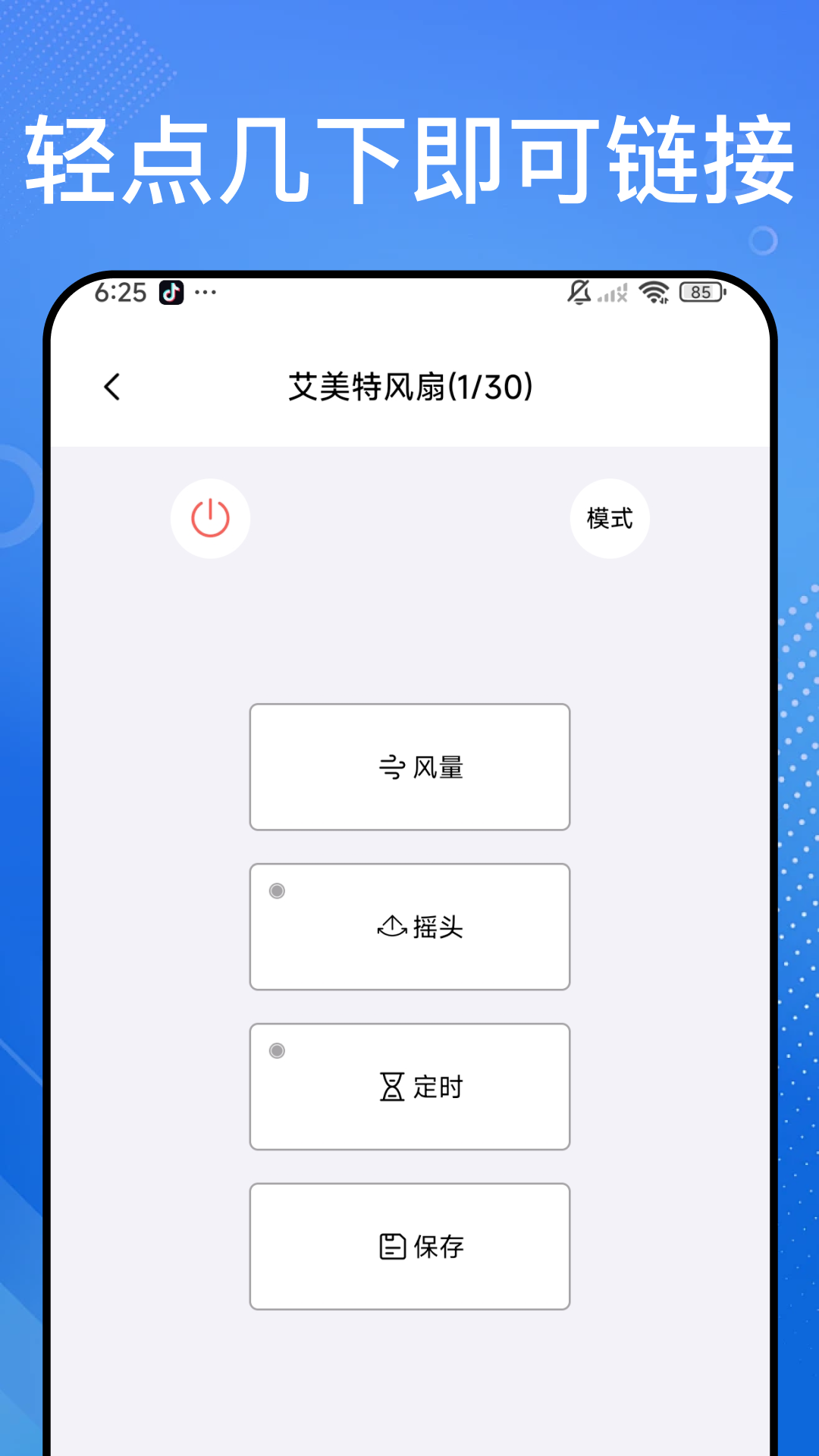
Task: Tap the battery level indicator showing 85
Action: pyautogui.click(x=700, y=292)
